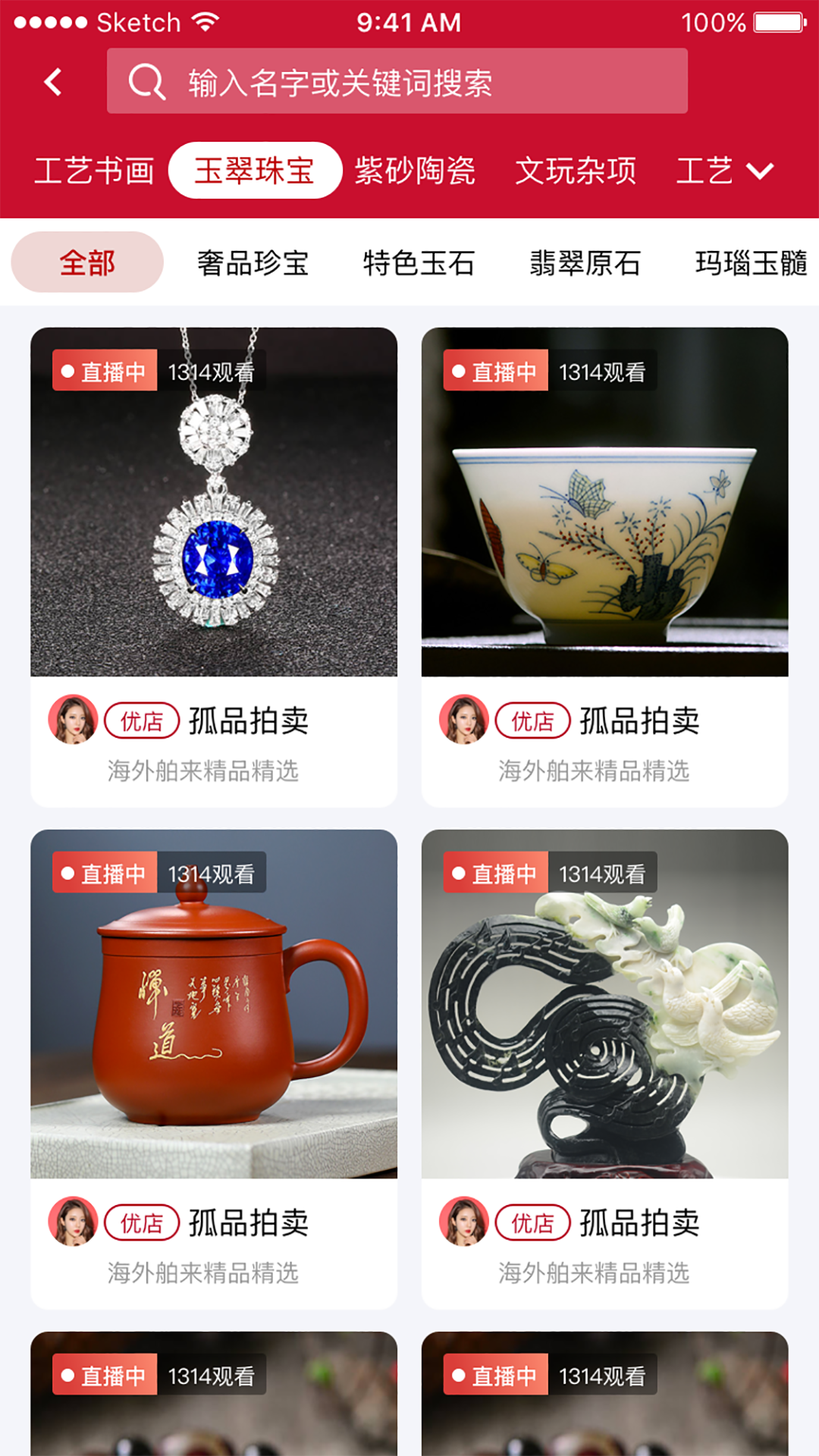Open the 文玩杂项 tab
The width and height of the screenshot is (819, 1456).
[x=576, y=171]
